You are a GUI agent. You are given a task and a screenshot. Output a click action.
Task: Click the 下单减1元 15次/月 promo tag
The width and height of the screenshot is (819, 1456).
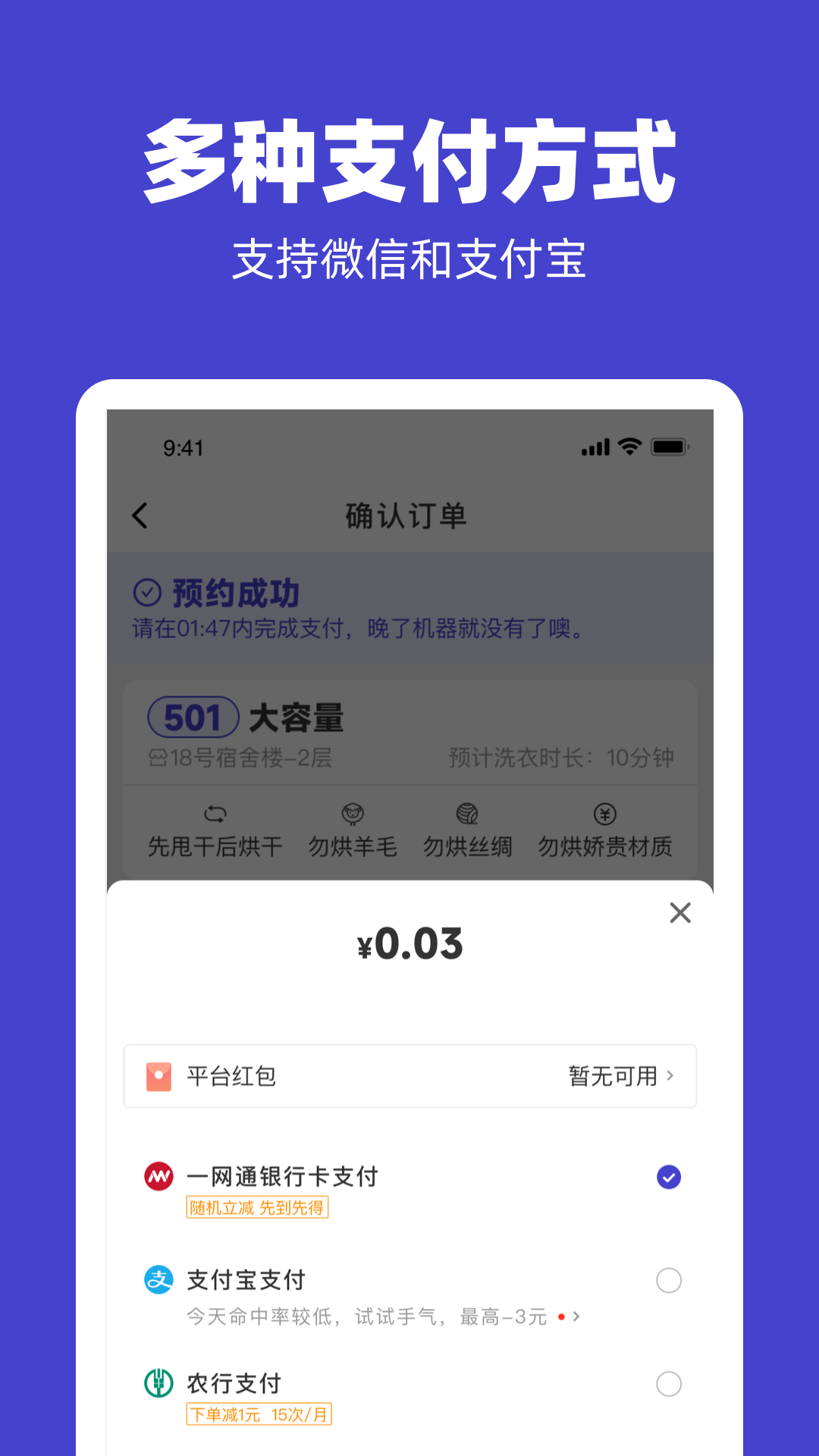pos(259,1414)
